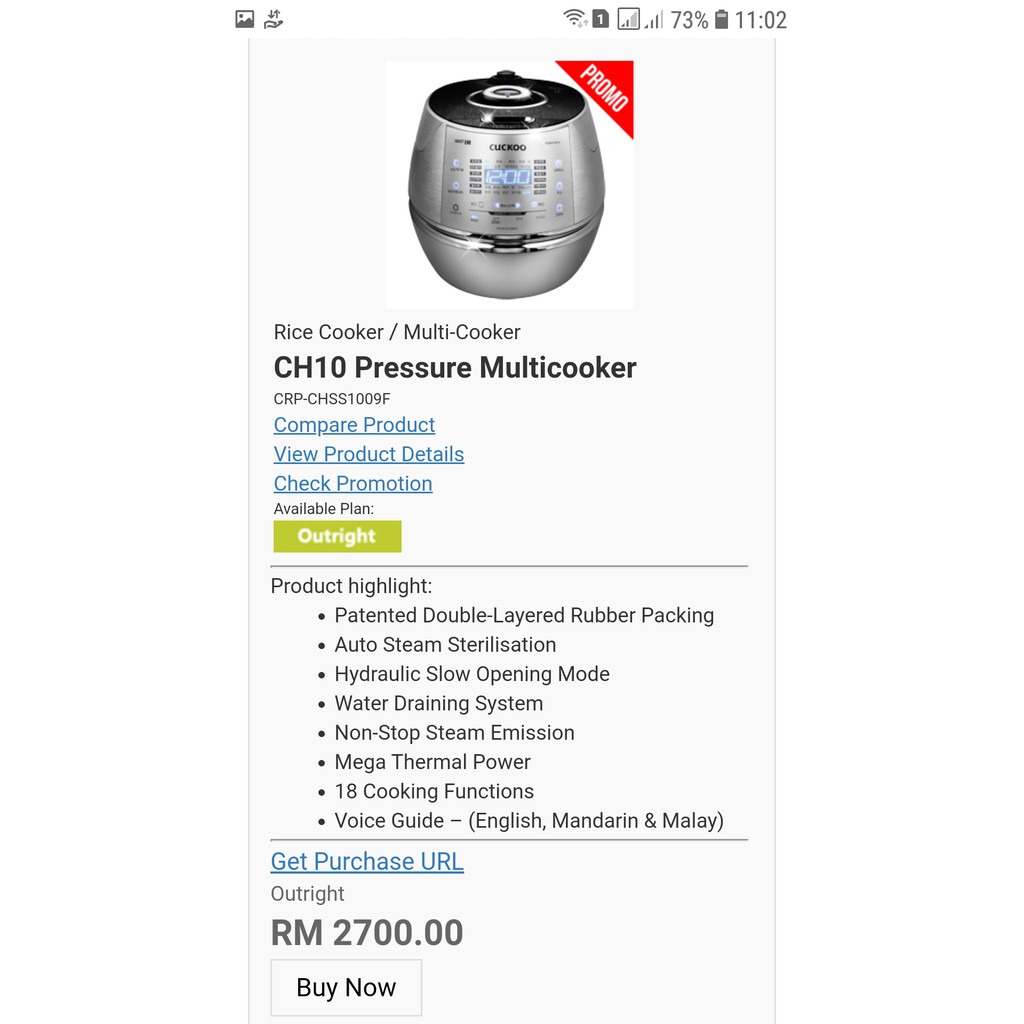Tap the Buy Now button
The height and width of the screenshot is (1024, 1024).
pos(346,987)
